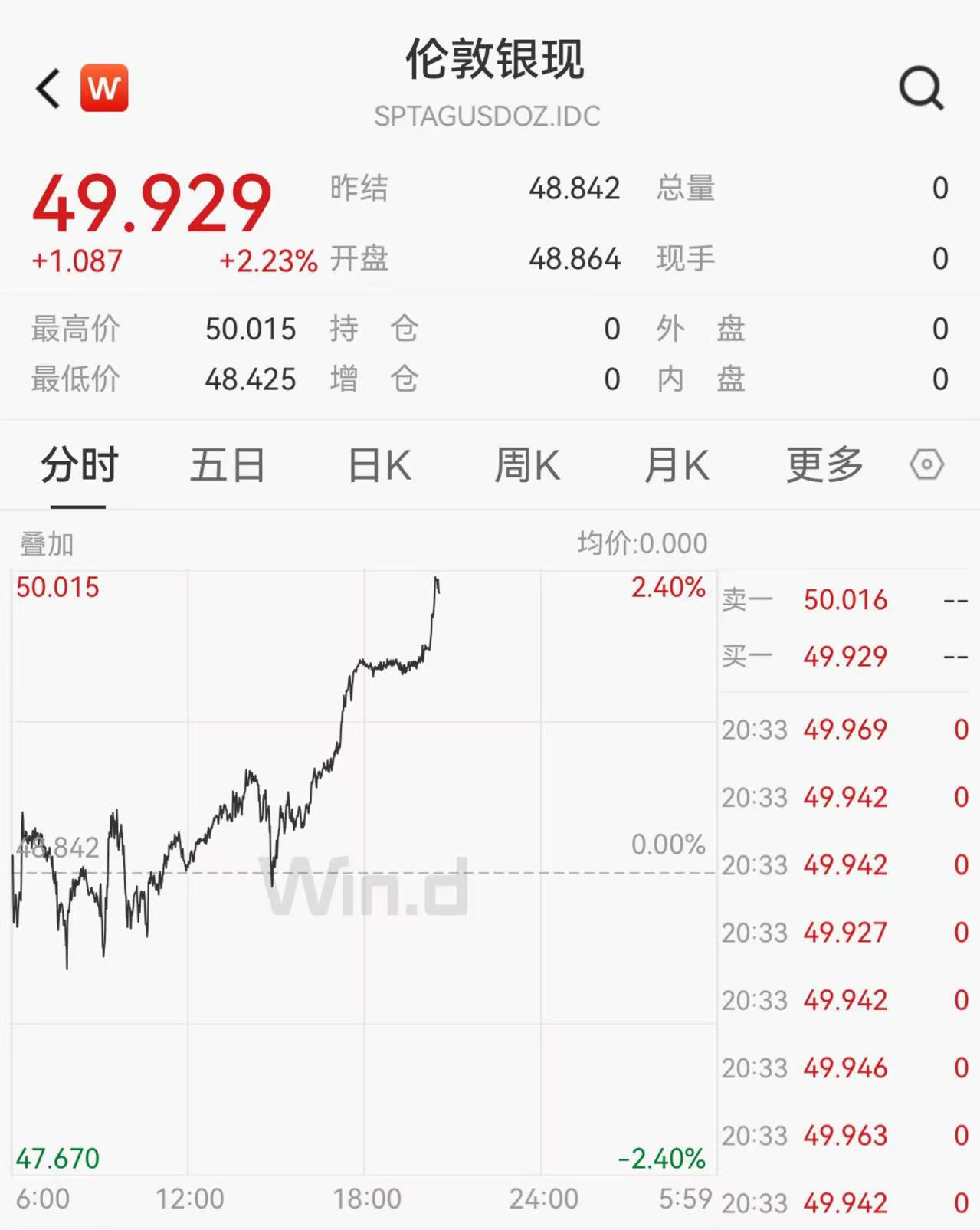Switch to the 日K chart tab
The height and width of the screenshot is (1230, 980).
379,465
